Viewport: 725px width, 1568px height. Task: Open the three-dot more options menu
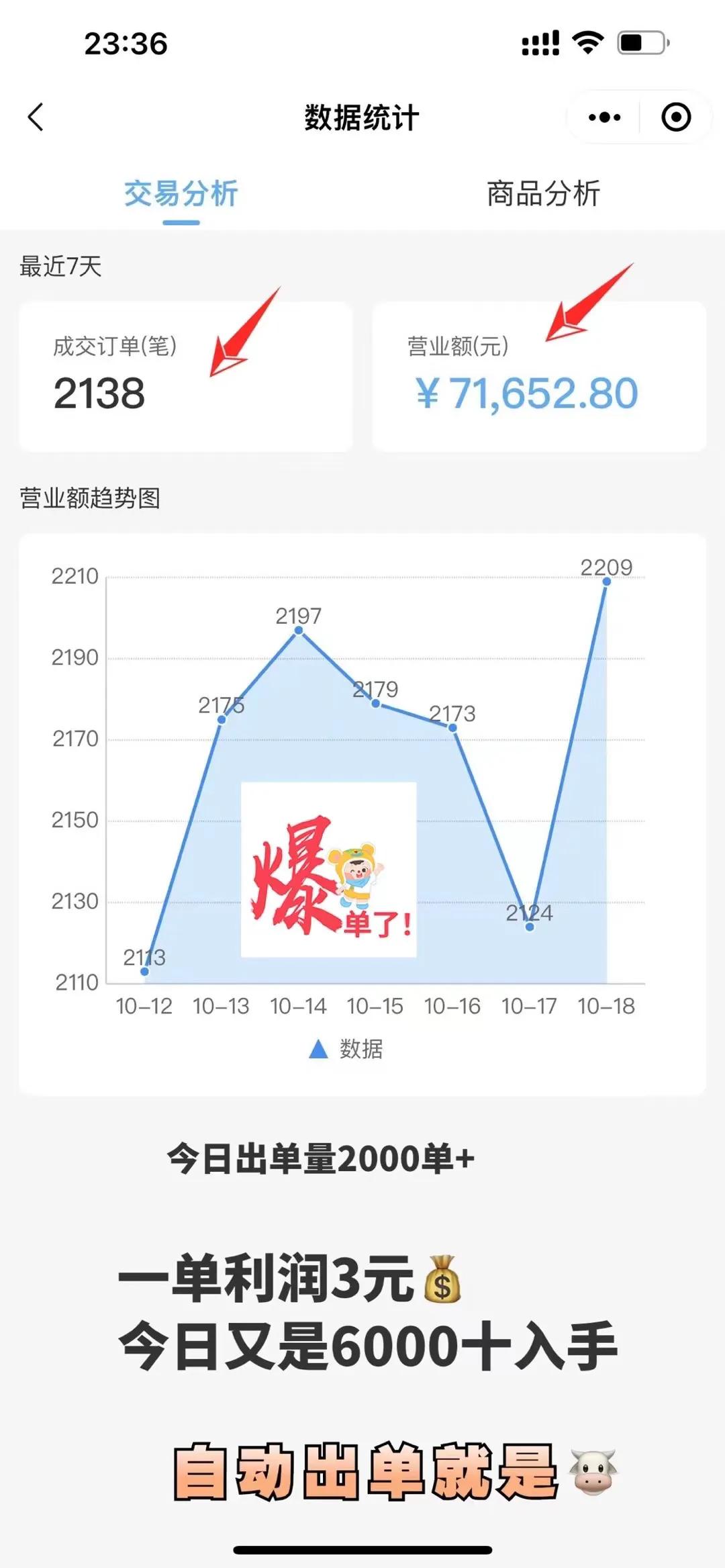(603, 116)
